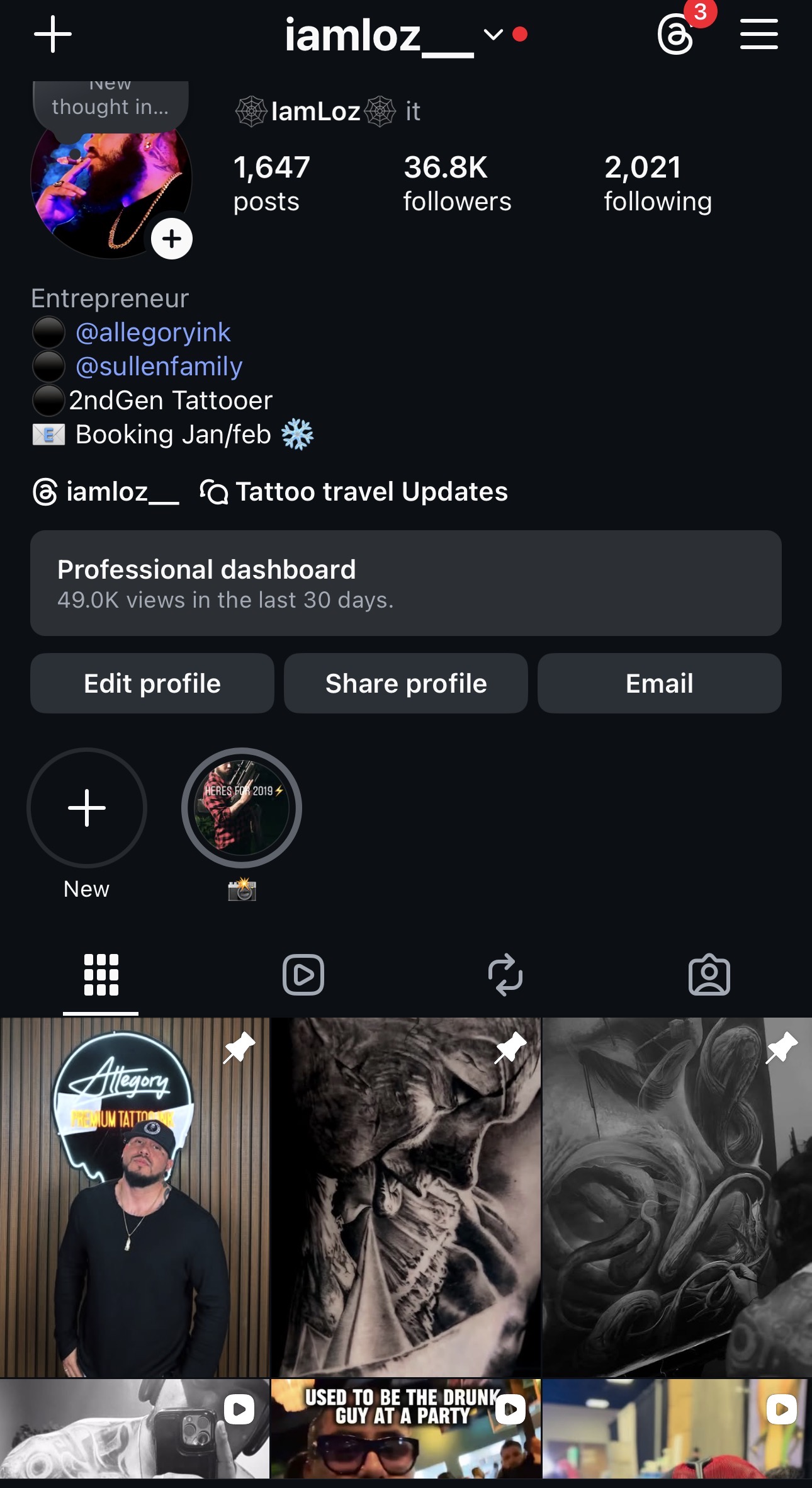The width and height of the screenshot is (812, 1488).
Task: Select the reposts tab icon
Action: [x=507, y=975]
